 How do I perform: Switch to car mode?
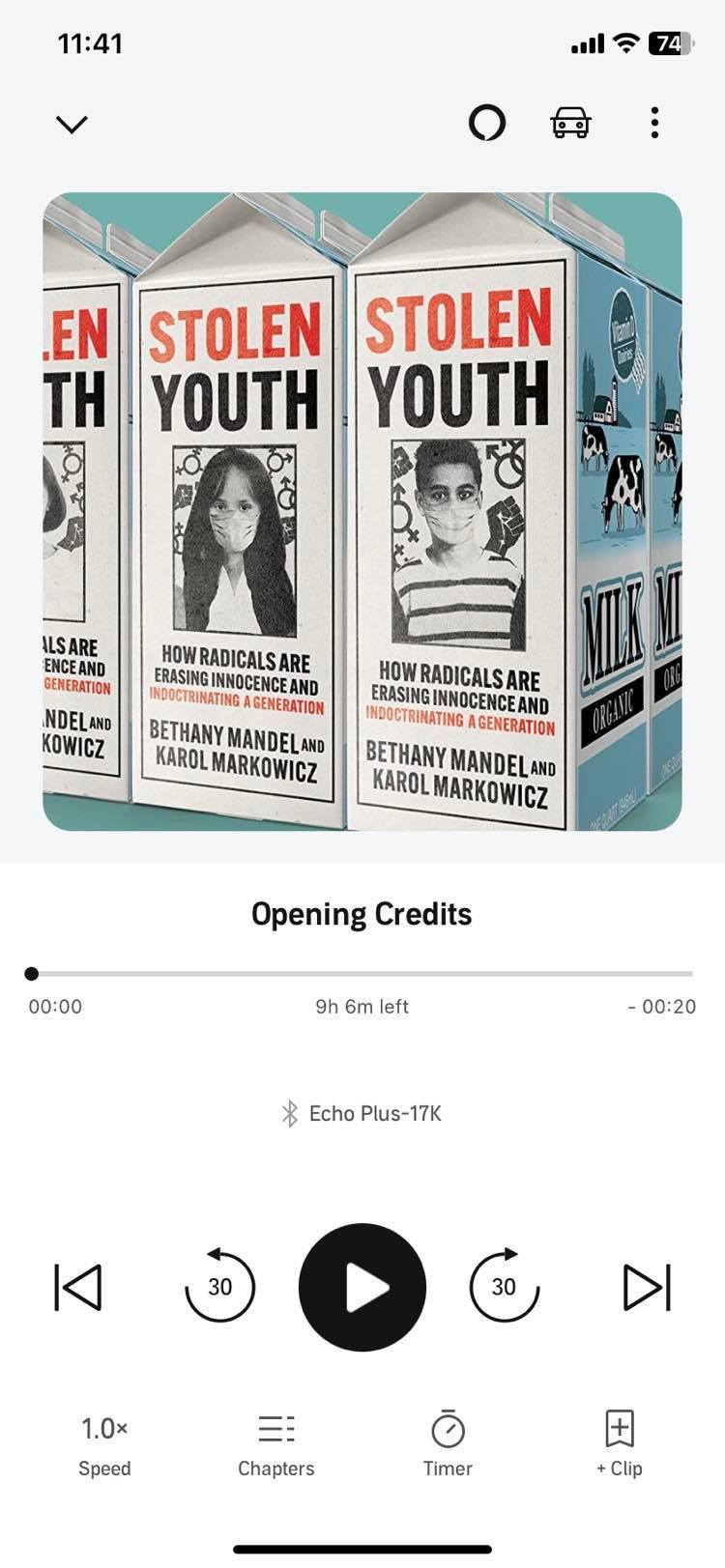point(570,123)
